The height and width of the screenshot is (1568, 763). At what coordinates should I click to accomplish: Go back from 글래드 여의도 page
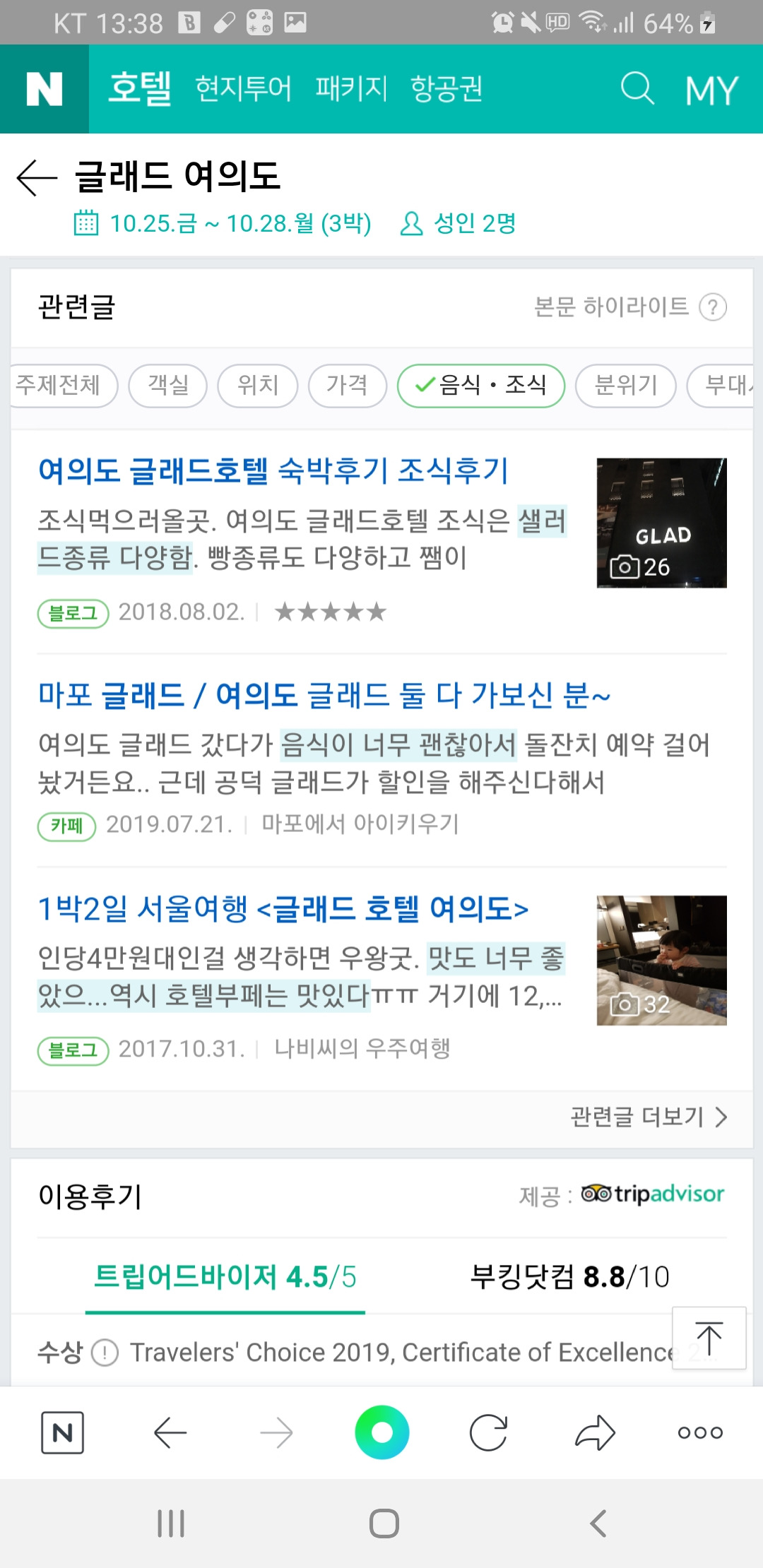pyautogui.click(x=37, y=177)
